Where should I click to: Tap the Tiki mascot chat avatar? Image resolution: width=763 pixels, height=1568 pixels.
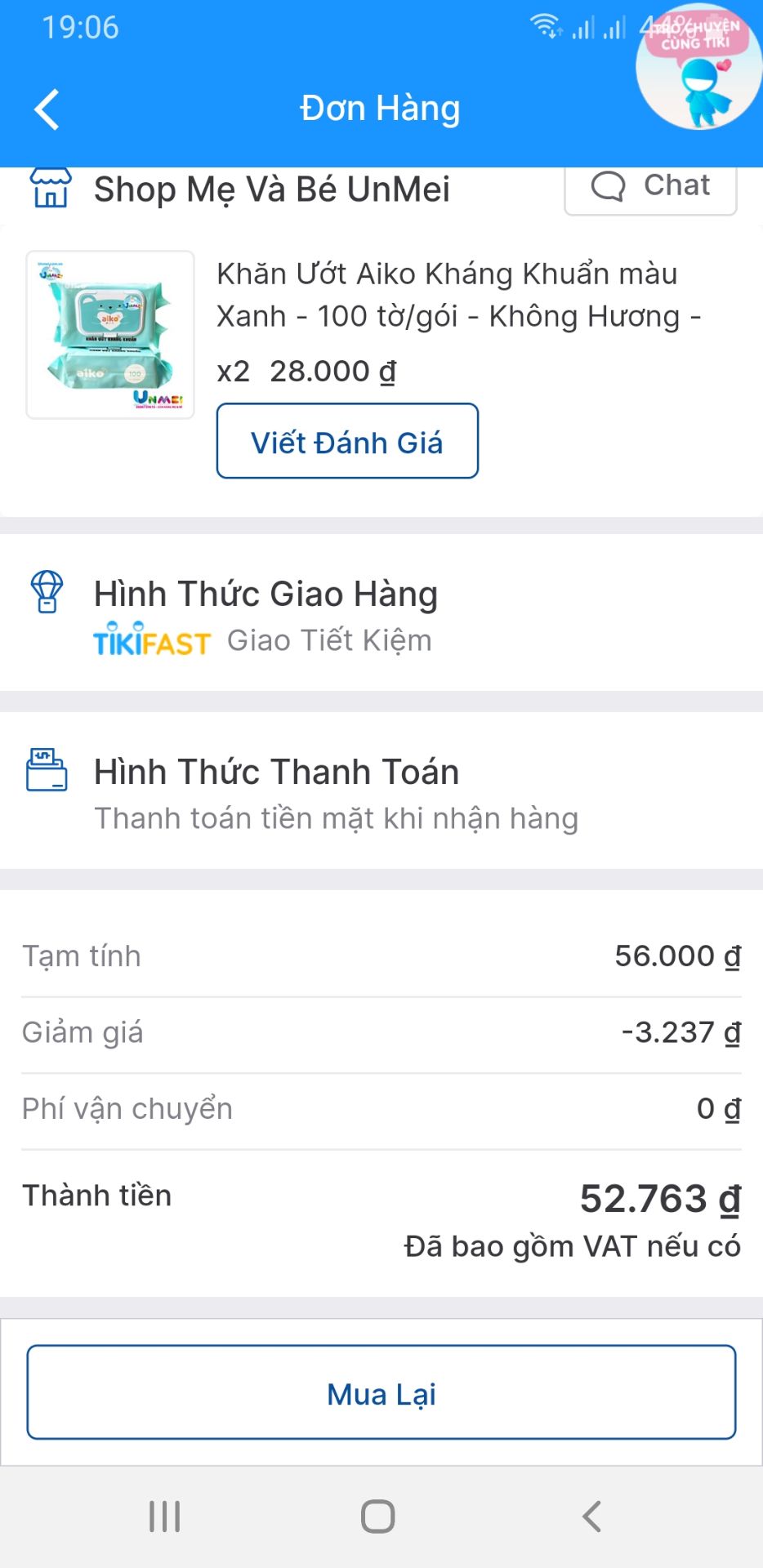click(x=698, y=78)
